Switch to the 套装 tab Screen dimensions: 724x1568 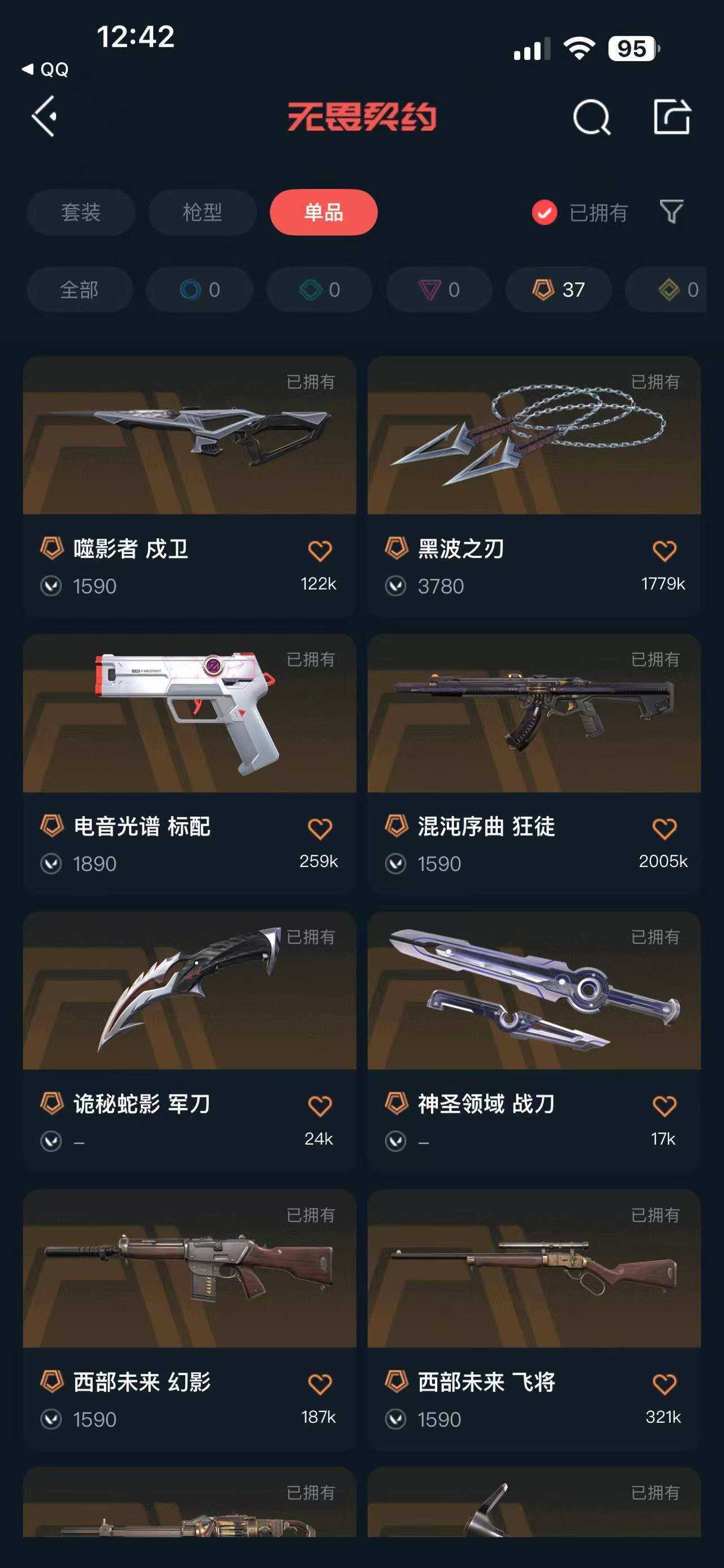(80, 213)
